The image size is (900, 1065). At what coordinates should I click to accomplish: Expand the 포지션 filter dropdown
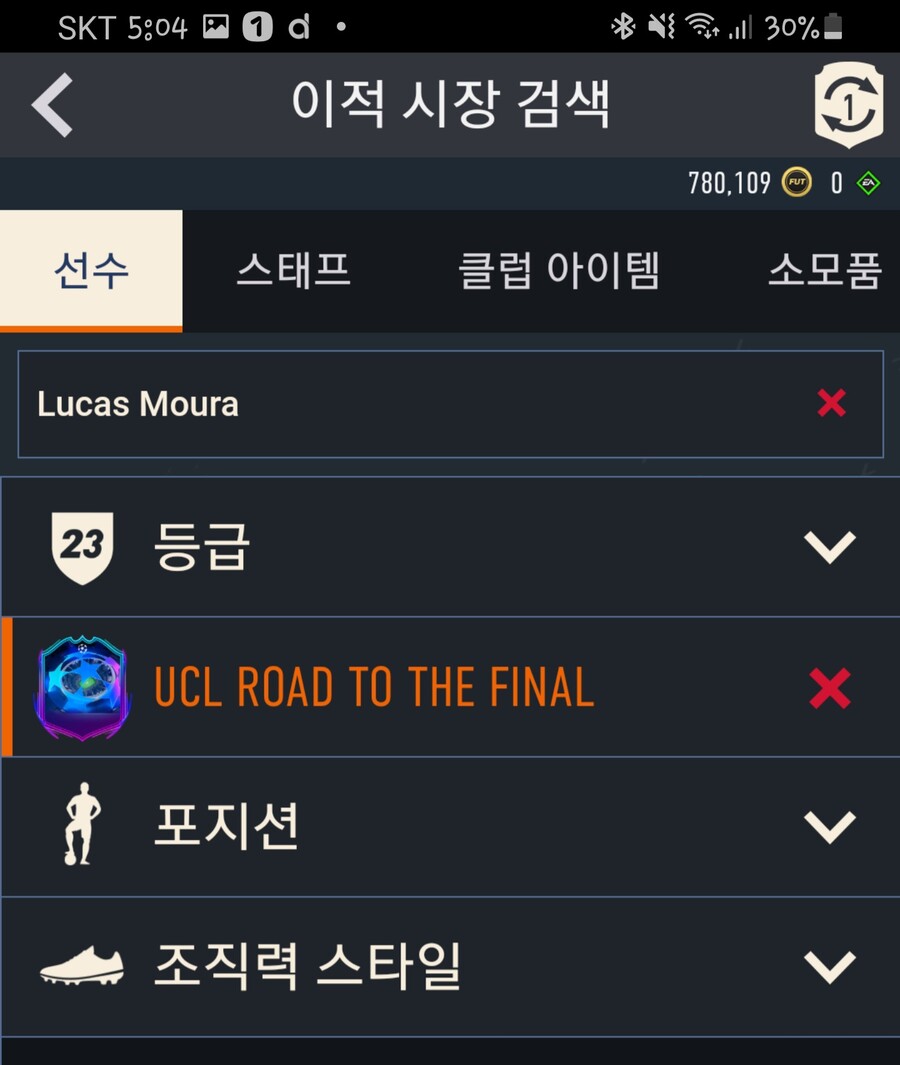830,826
